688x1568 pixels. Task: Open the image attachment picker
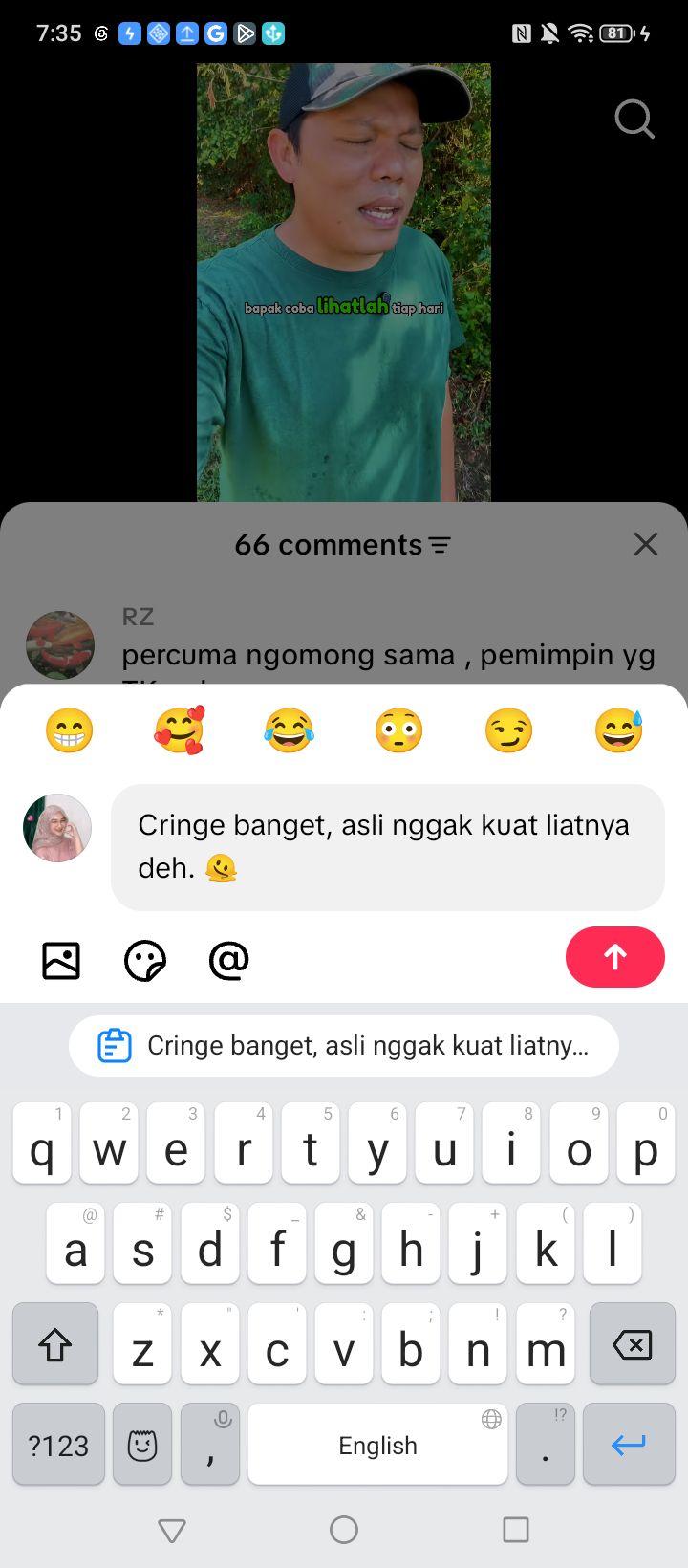click(x=61, y=960)
